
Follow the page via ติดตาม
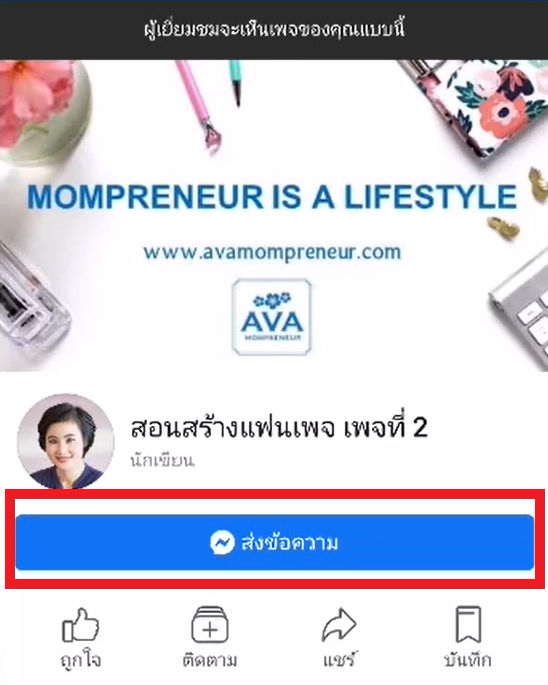(x=210, y=638)
